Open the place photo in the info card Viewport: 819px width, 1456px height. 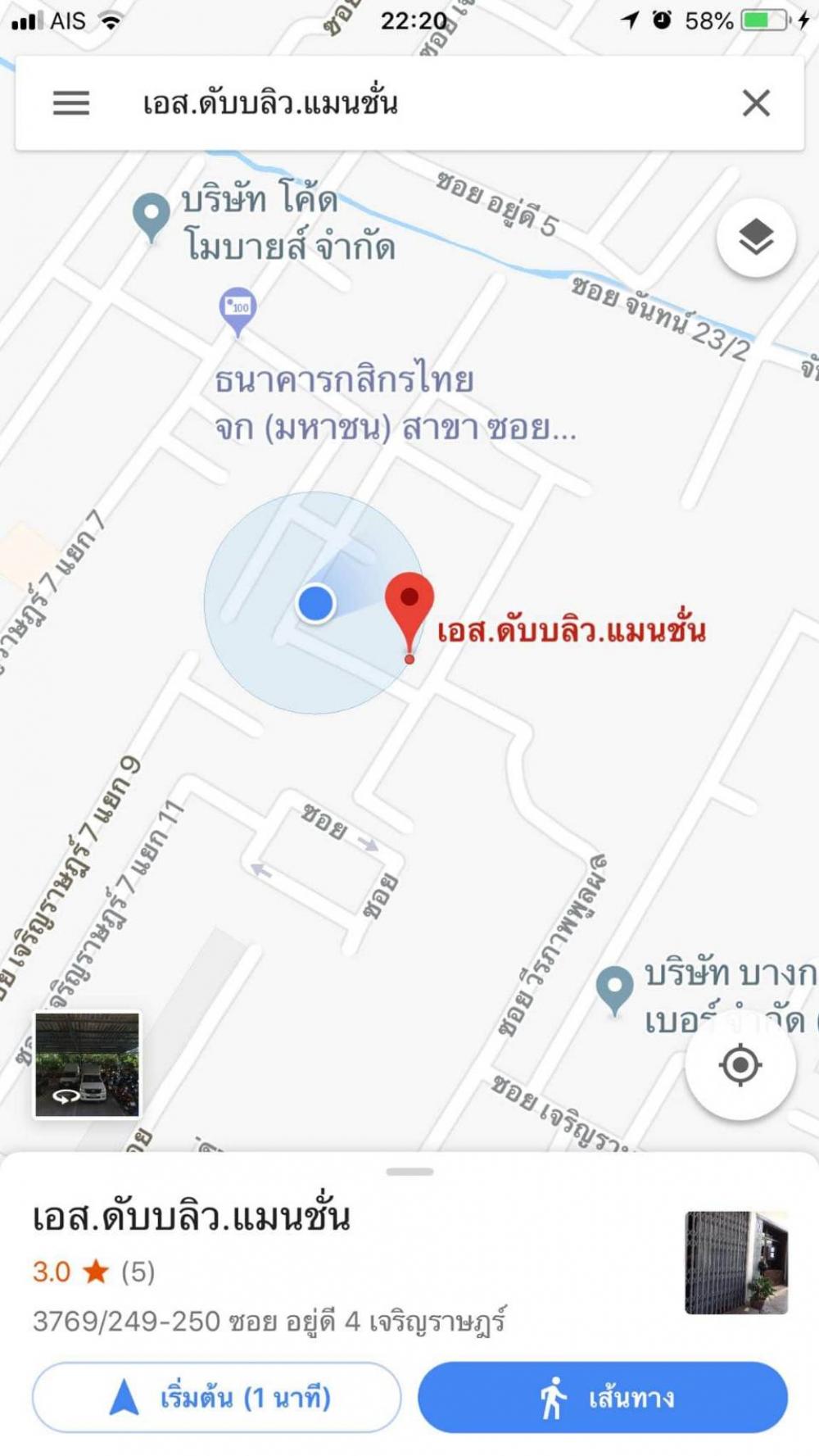coord(736,1263)
